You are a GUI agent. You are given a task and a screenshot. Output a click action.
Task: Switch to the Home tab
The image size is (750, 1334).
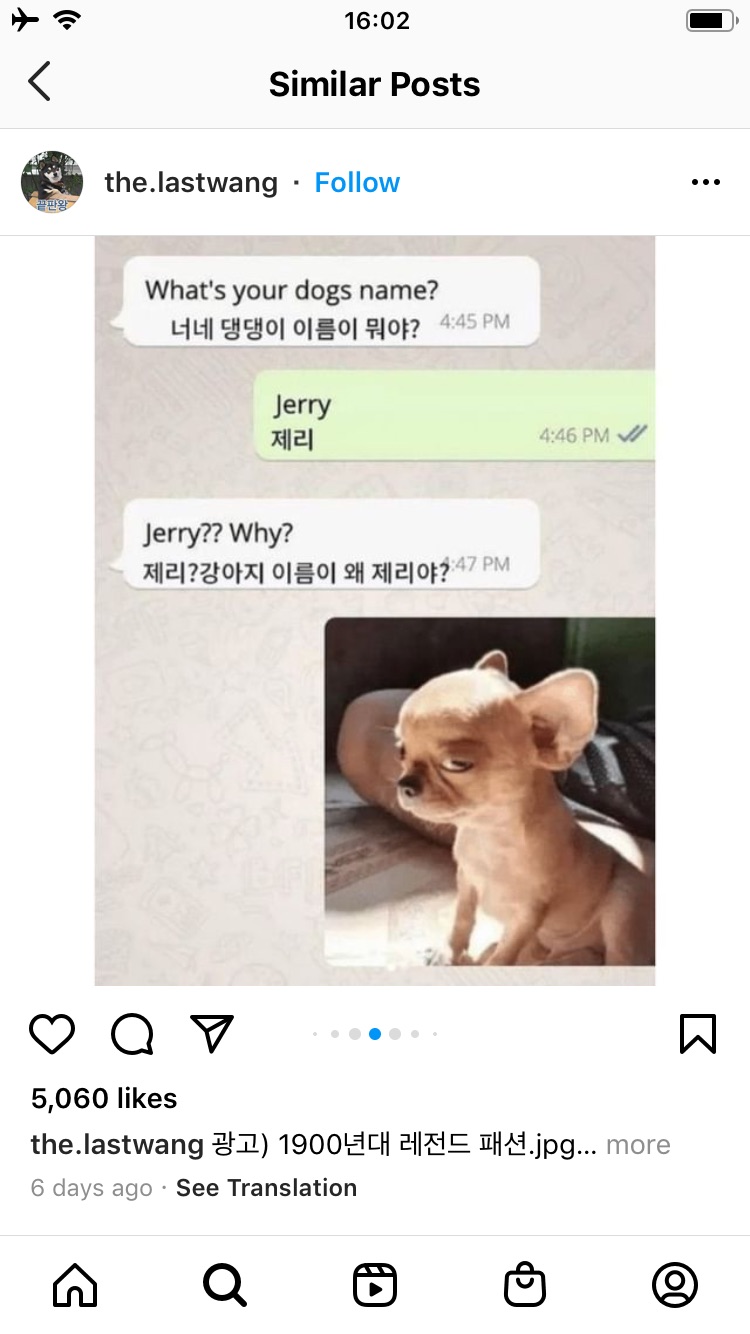coord(75,1285)
